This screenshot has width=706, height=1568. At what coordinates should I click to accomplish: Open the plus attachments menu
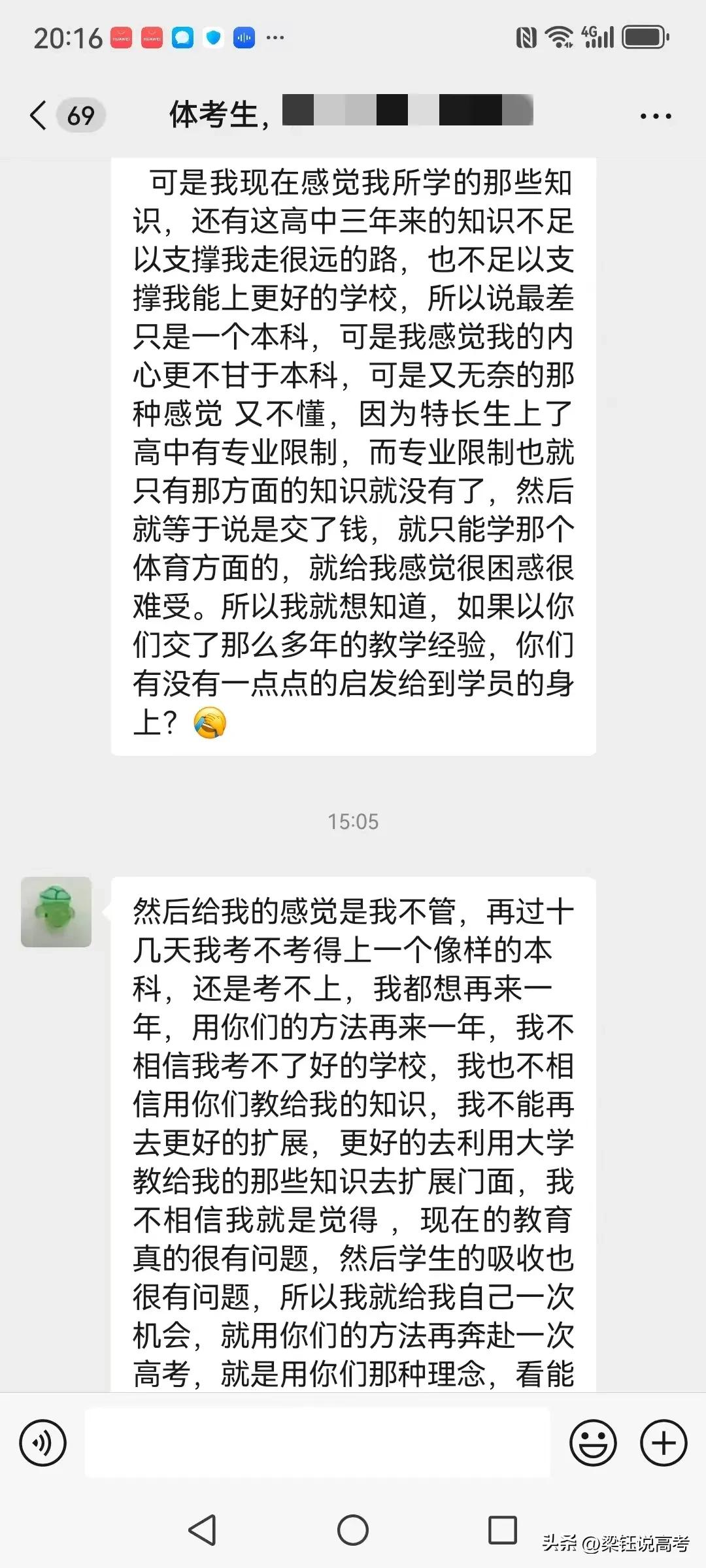pyautogui.click(x=663, y=1442)
